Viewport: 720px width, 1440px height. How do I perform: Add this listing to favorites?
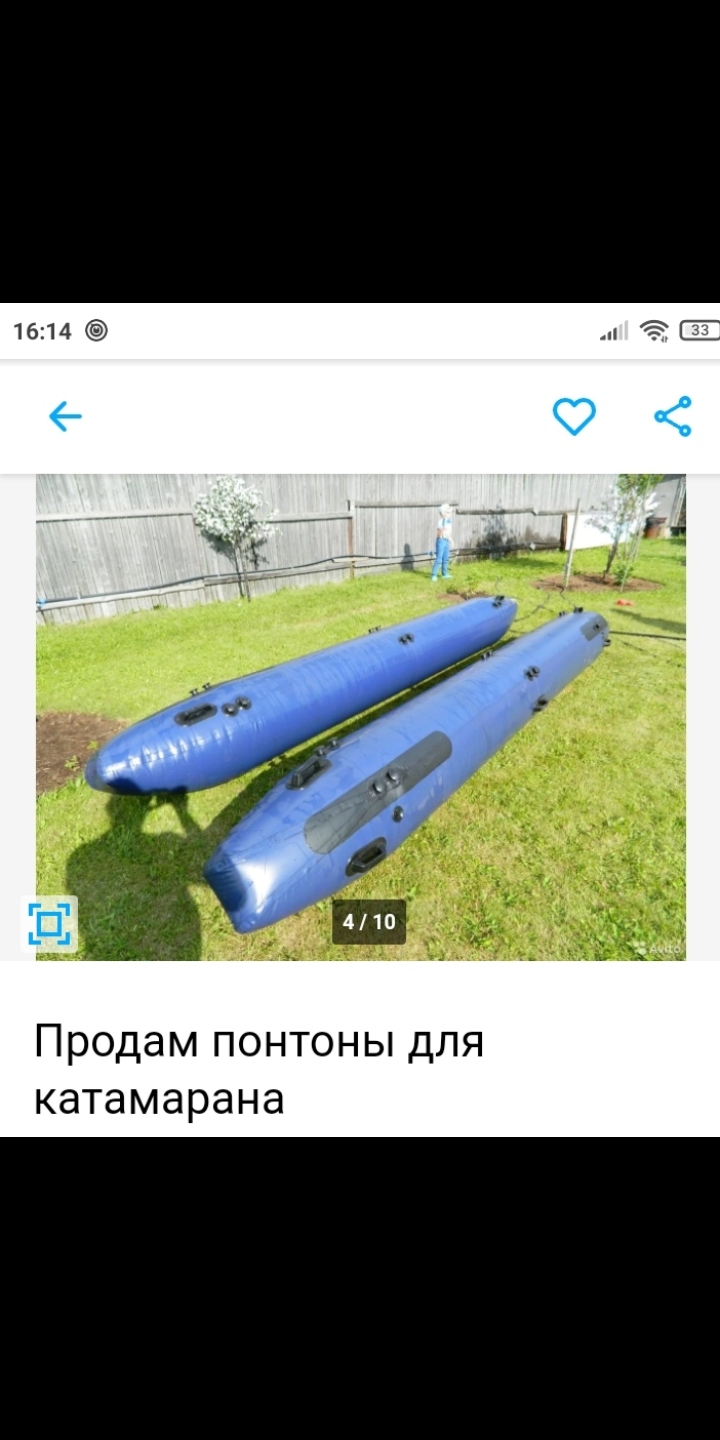tap(574, 416)
